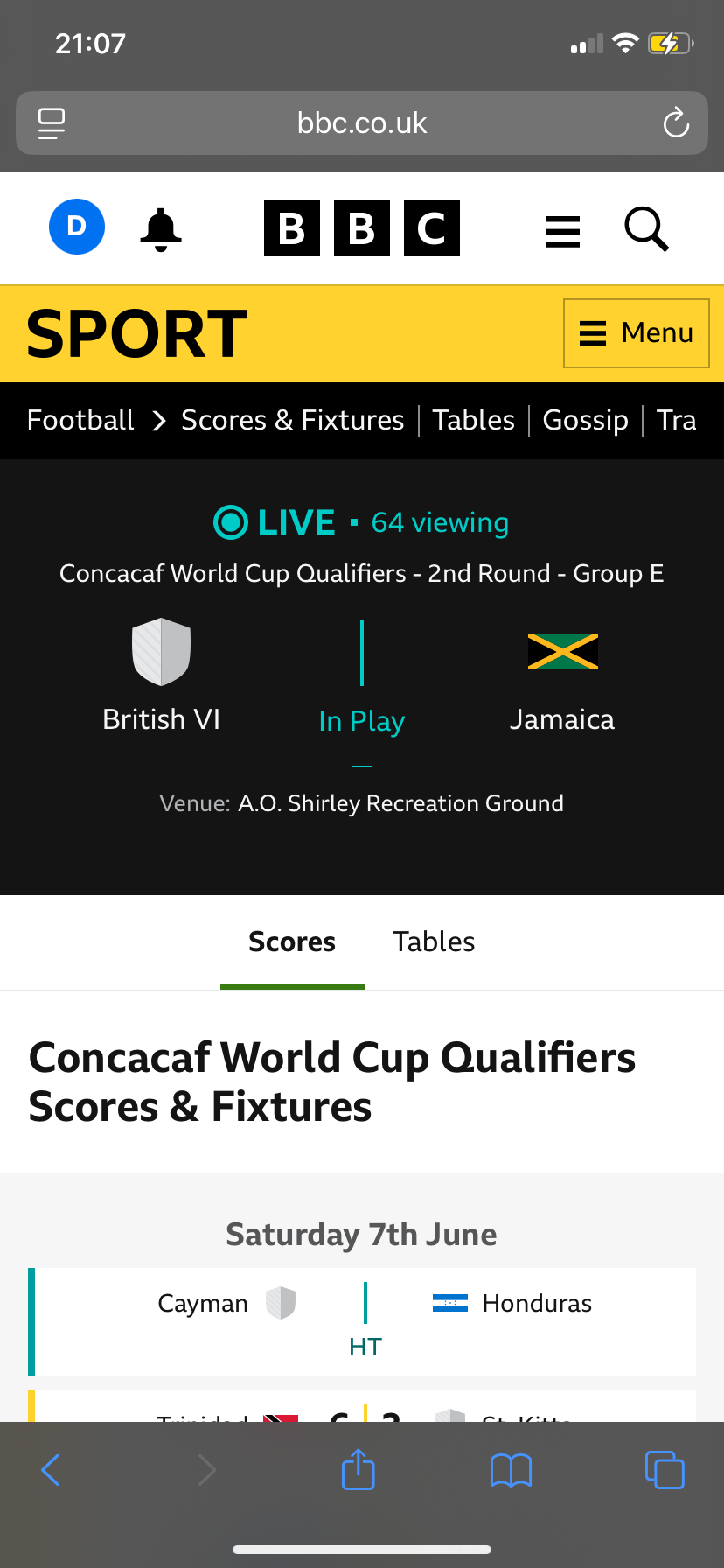Open the BBC hamburger menu
The image size is (724, 1568).
[562, 231]
